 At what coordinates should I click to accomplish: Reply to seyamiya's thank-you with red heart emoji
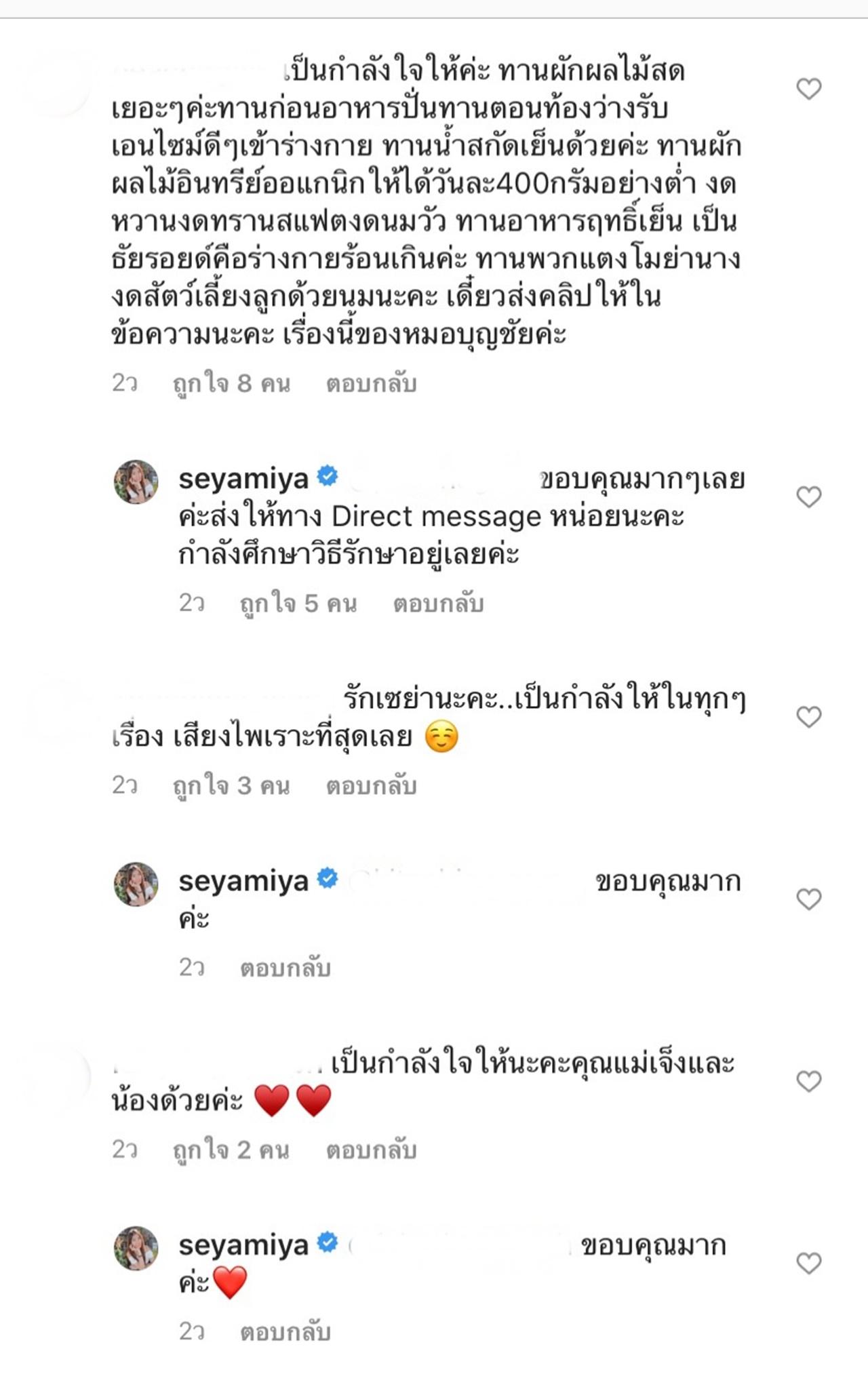point(285,1332)
